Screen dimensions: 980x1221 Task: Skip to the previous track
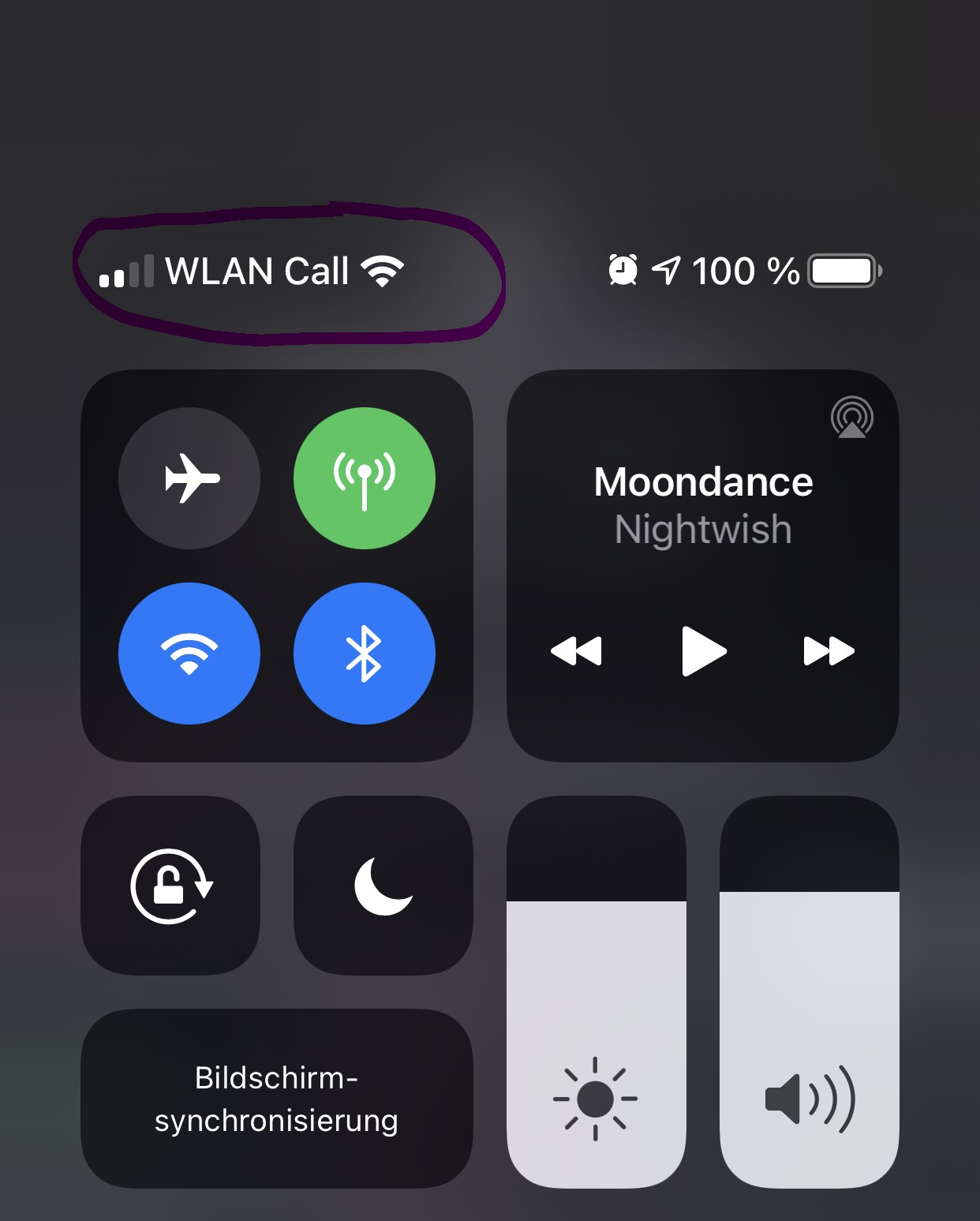point(577,651)
